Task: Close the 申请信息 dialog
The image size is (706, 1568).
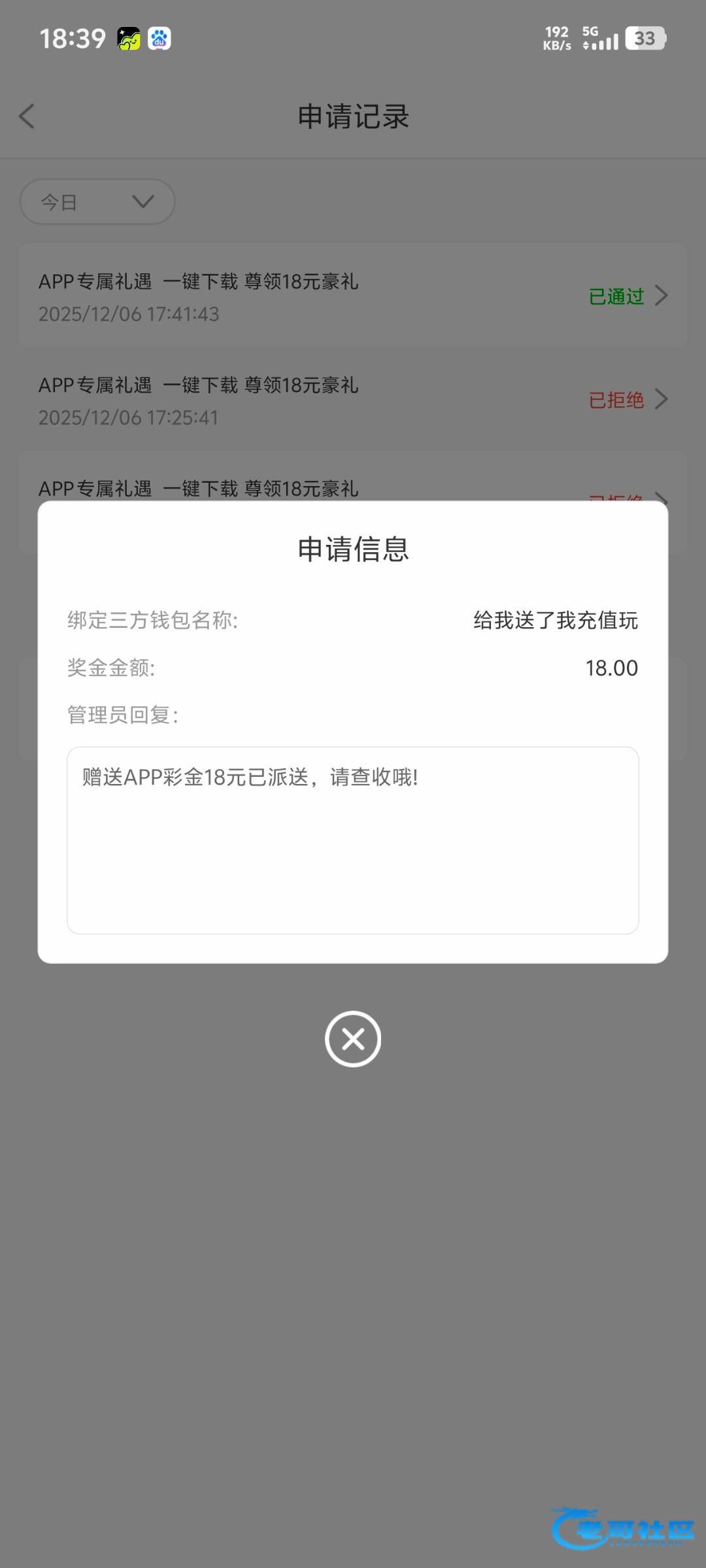Action: click(353, 1039)
